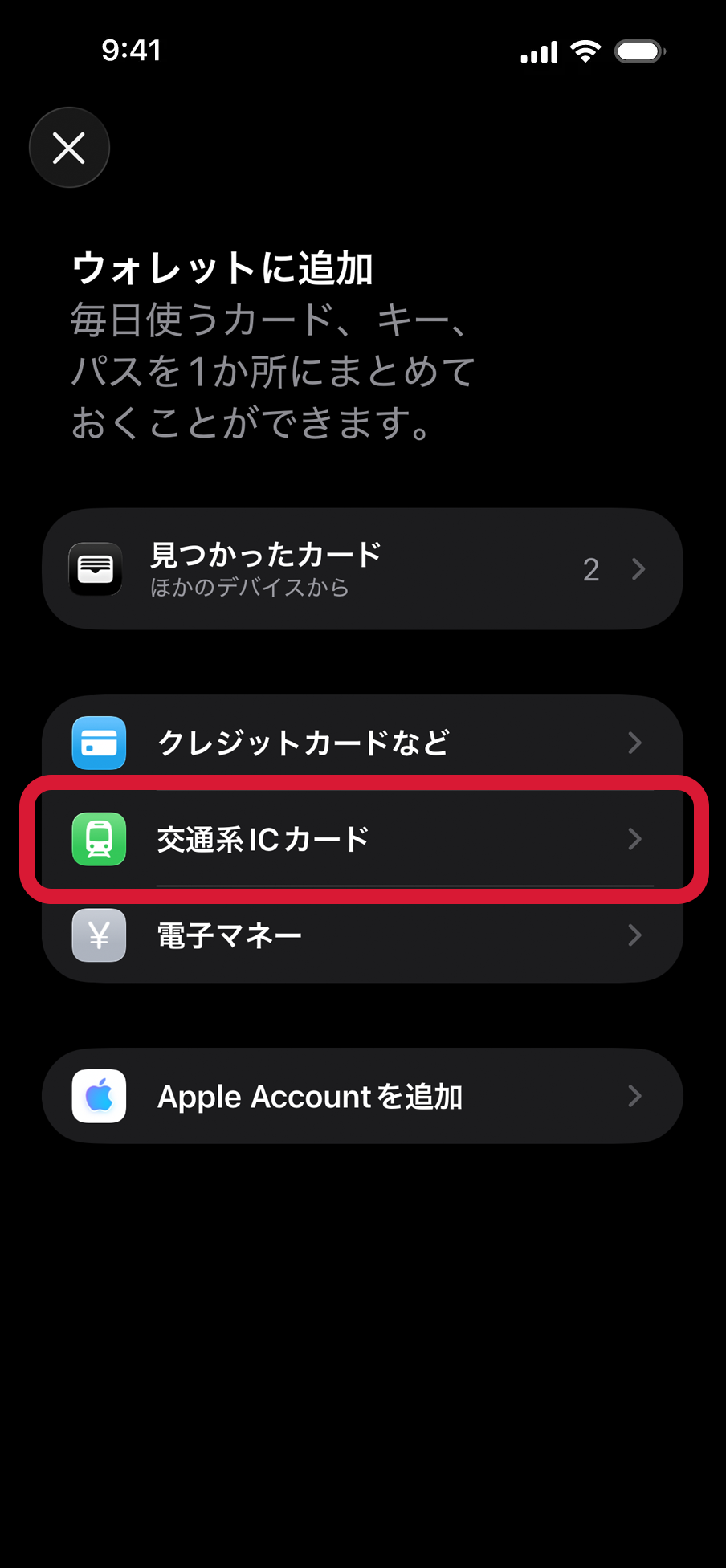Viewport: 726px width, 1568px height.
Task: Select the 電子マネー list row
Action: click(361, 935)
